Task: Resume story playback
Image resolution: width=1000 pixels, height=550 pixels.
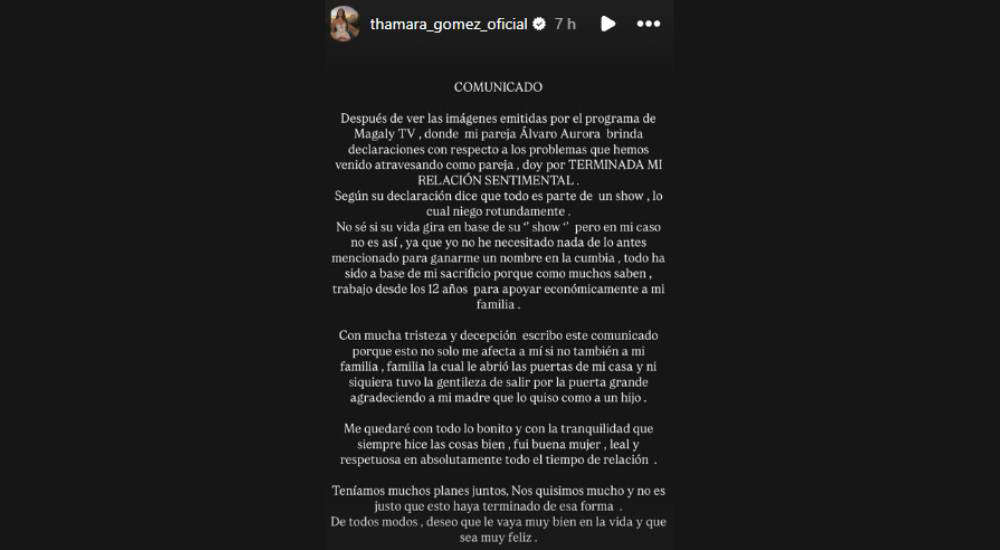Action: tap(608, 24)
